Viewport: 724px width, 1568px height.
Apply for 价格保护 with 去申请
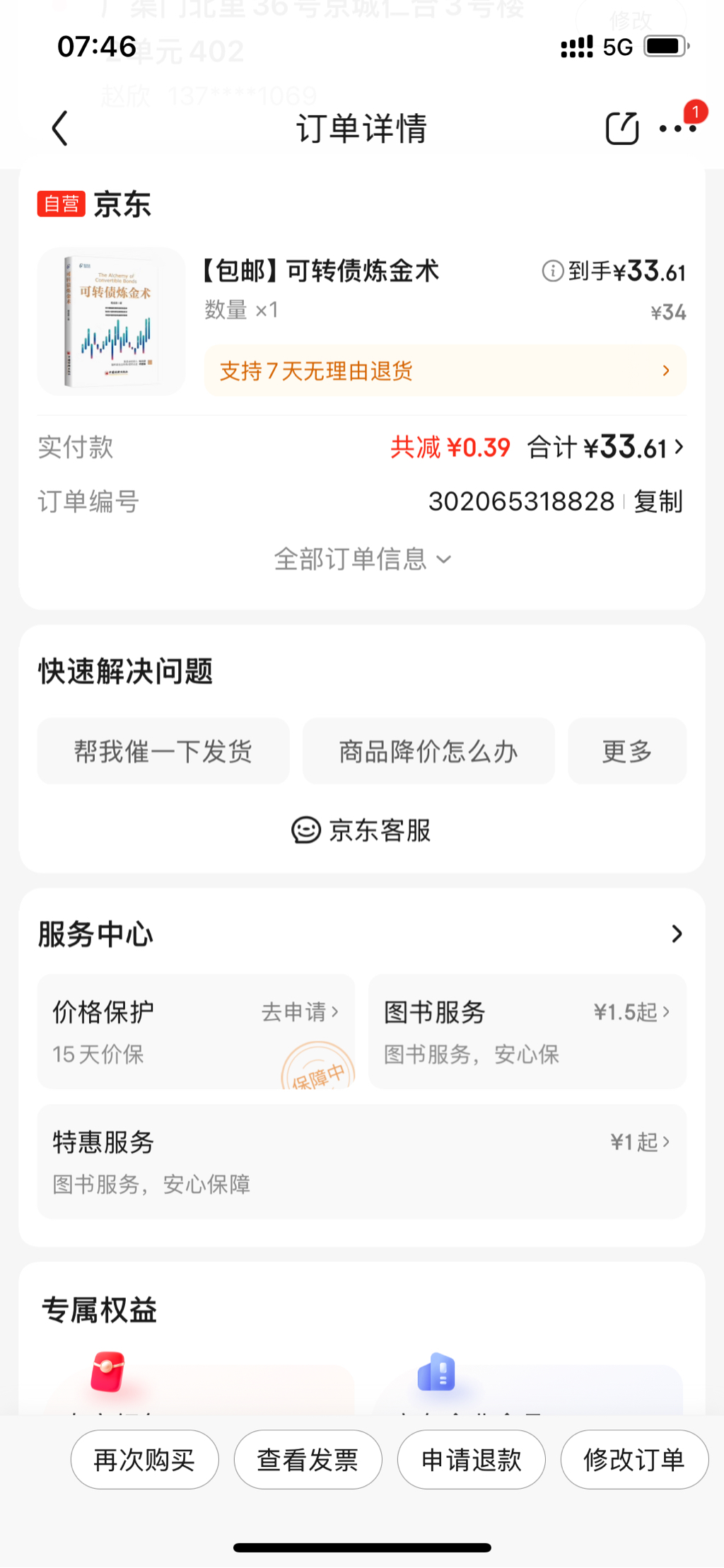[300, 1012]
